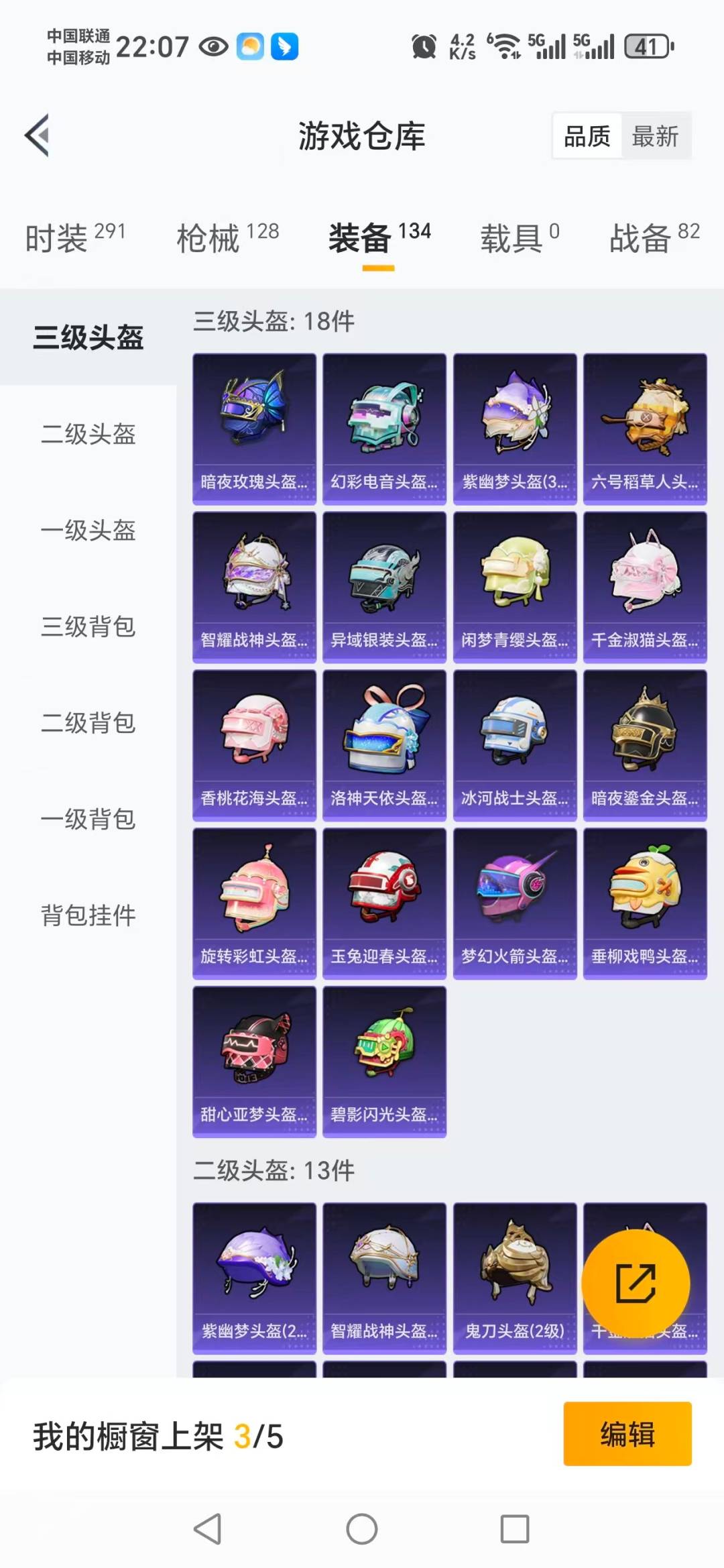Viewport: 724px width, 1568px height.
Task: Select 二级头盔 in the sidebar
Action: tap(88, 434)
